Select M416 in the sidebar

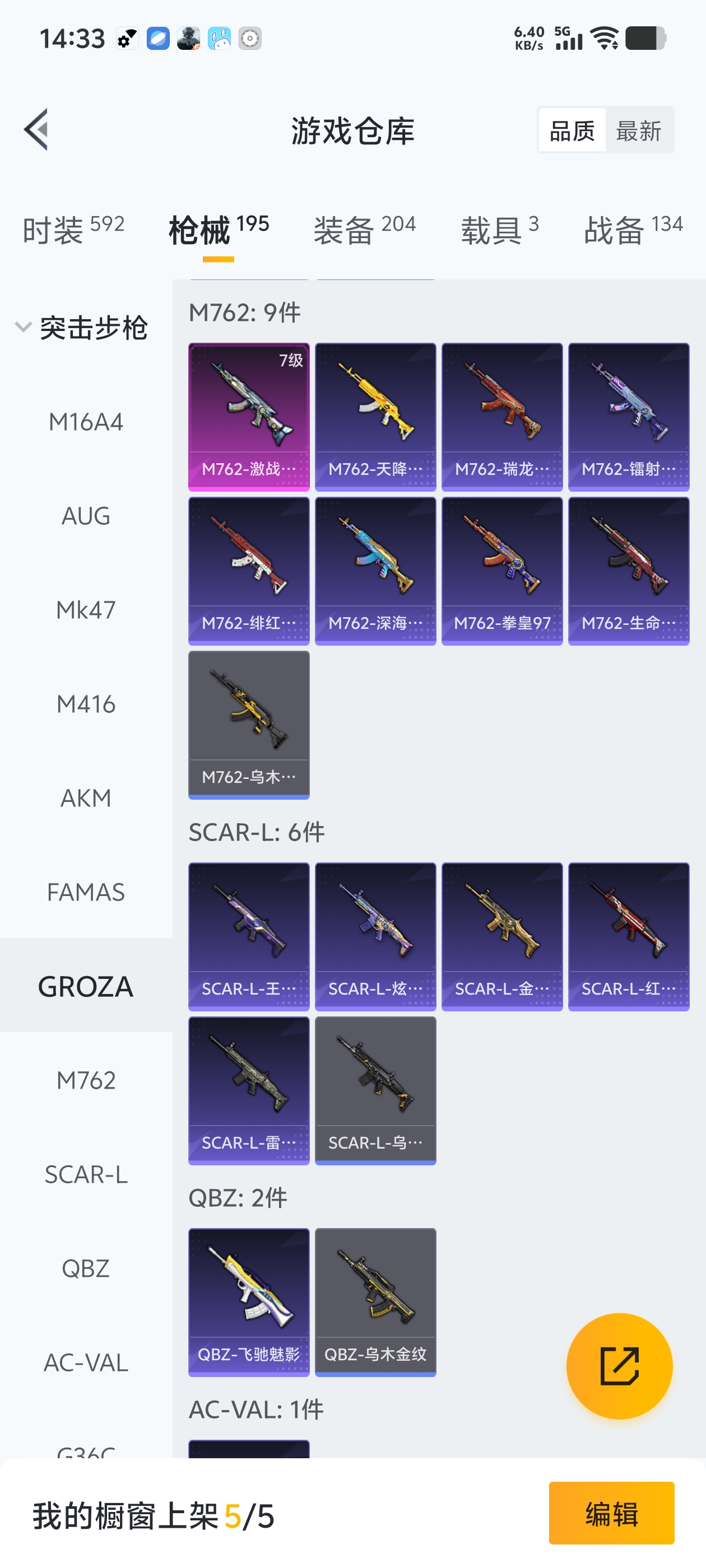pos(86,704)
